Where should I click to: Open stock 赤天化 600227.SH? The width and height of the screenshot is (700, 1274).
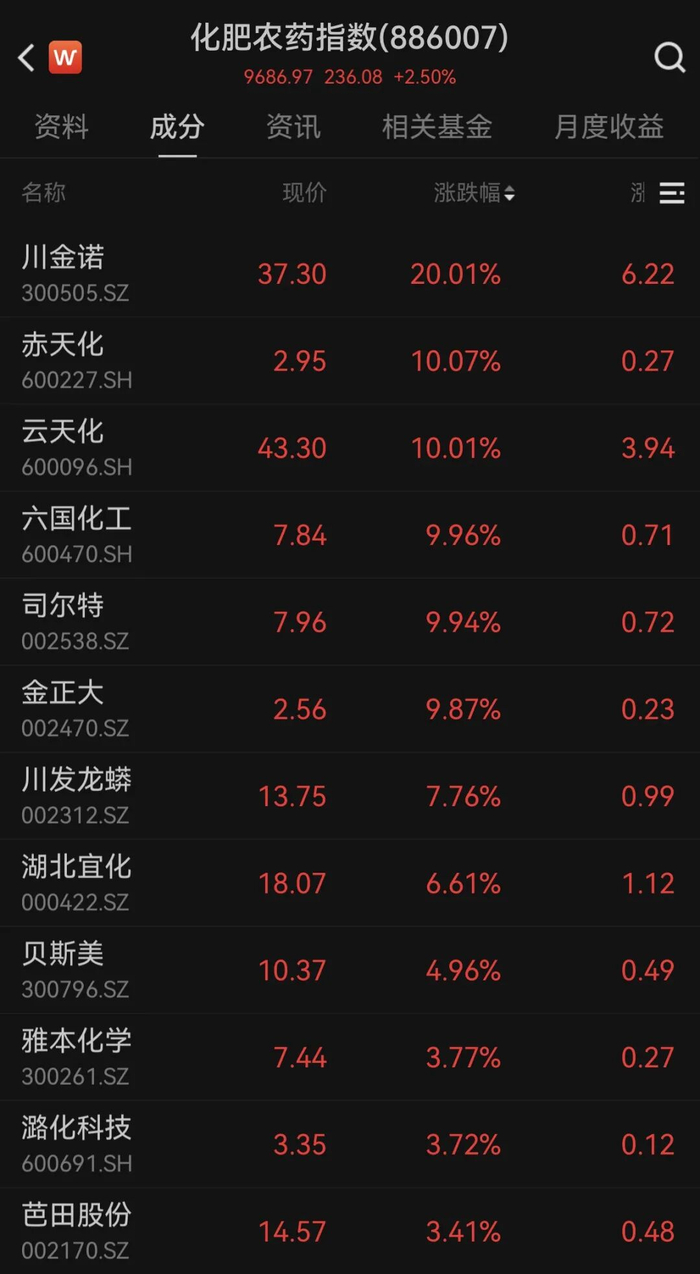click(350, 361)
